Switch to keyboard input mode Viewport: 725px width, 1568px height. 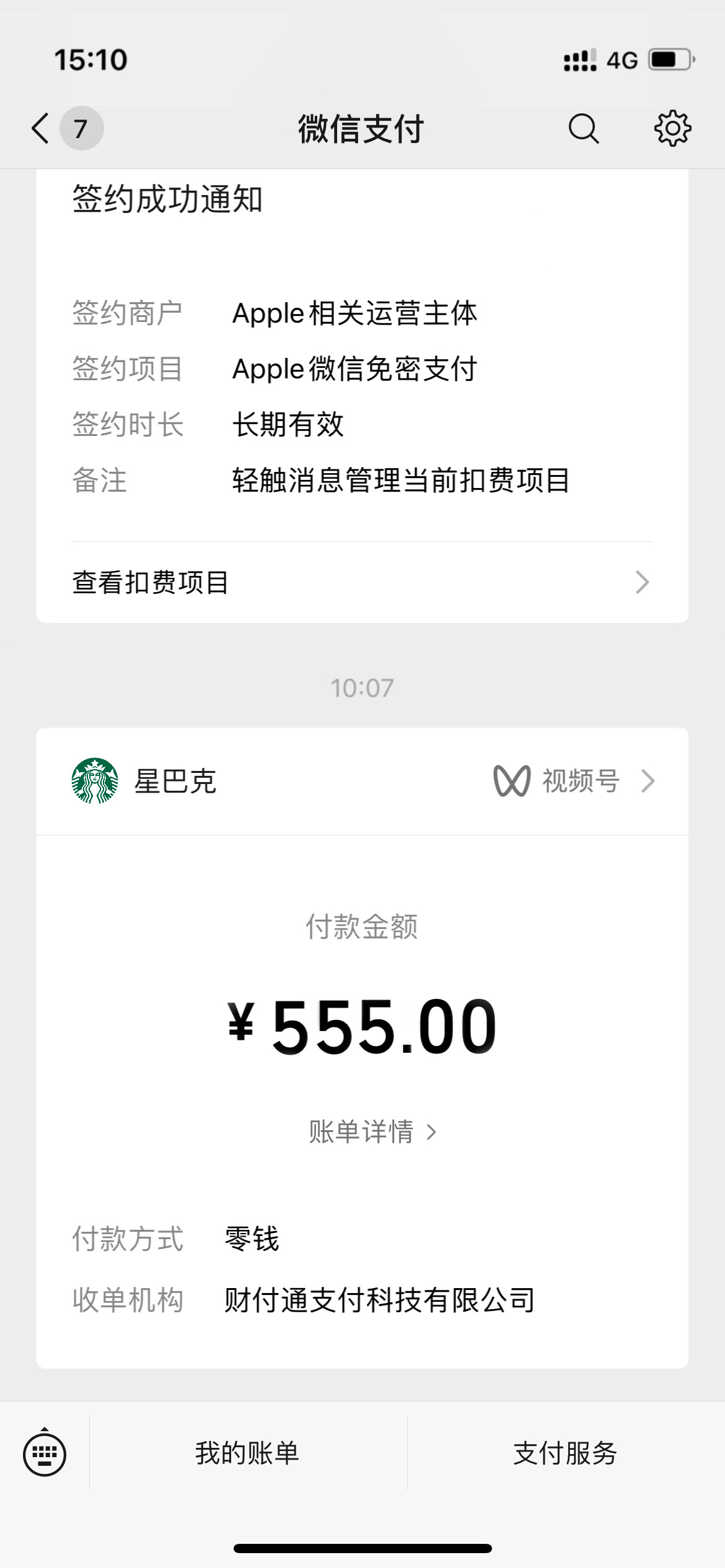(45, 1453)
